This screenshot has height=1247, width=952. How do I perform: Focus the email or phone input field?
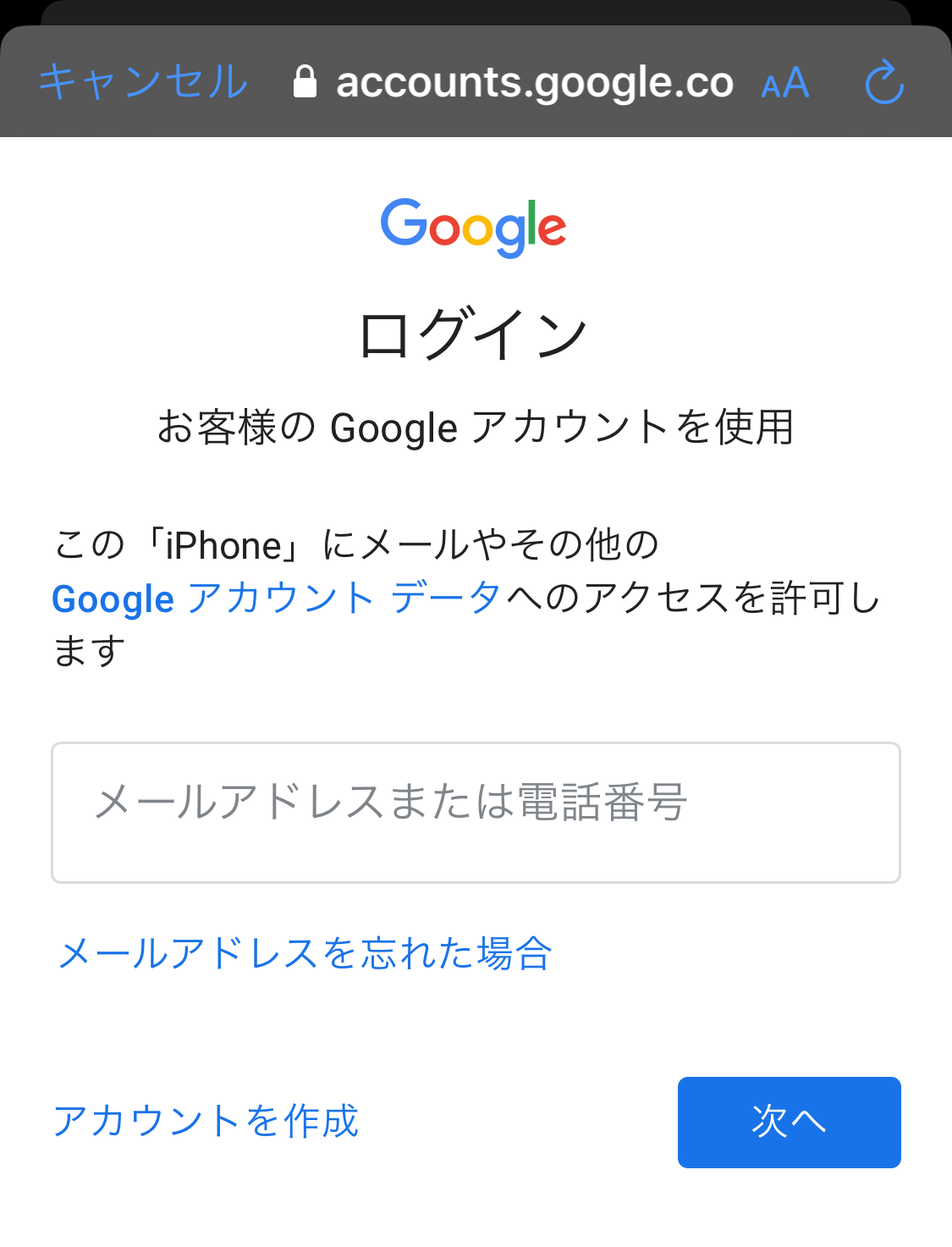click(x=476, y=812)
